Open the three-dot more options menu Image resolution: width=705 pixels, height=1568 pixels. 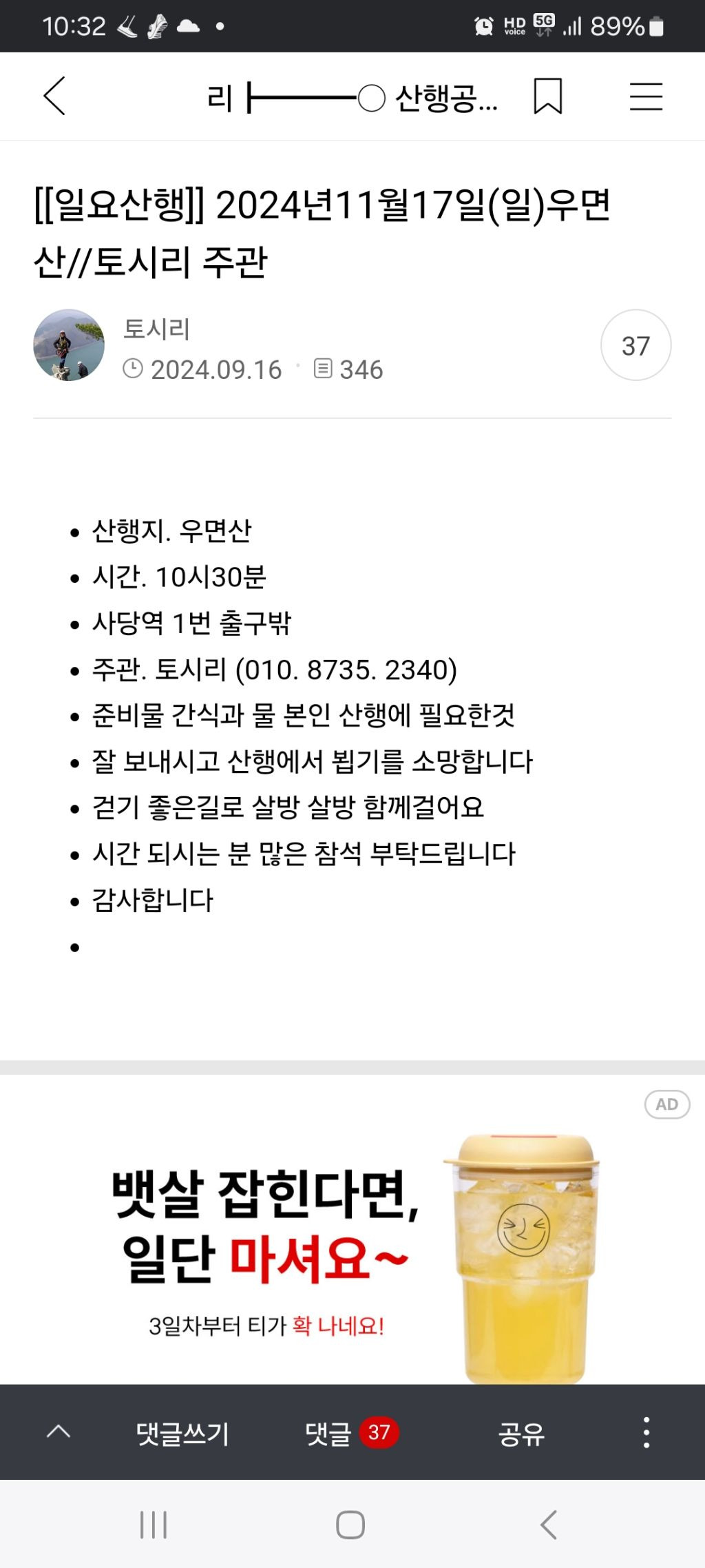pyautogui.click(x=646, y=1432)
